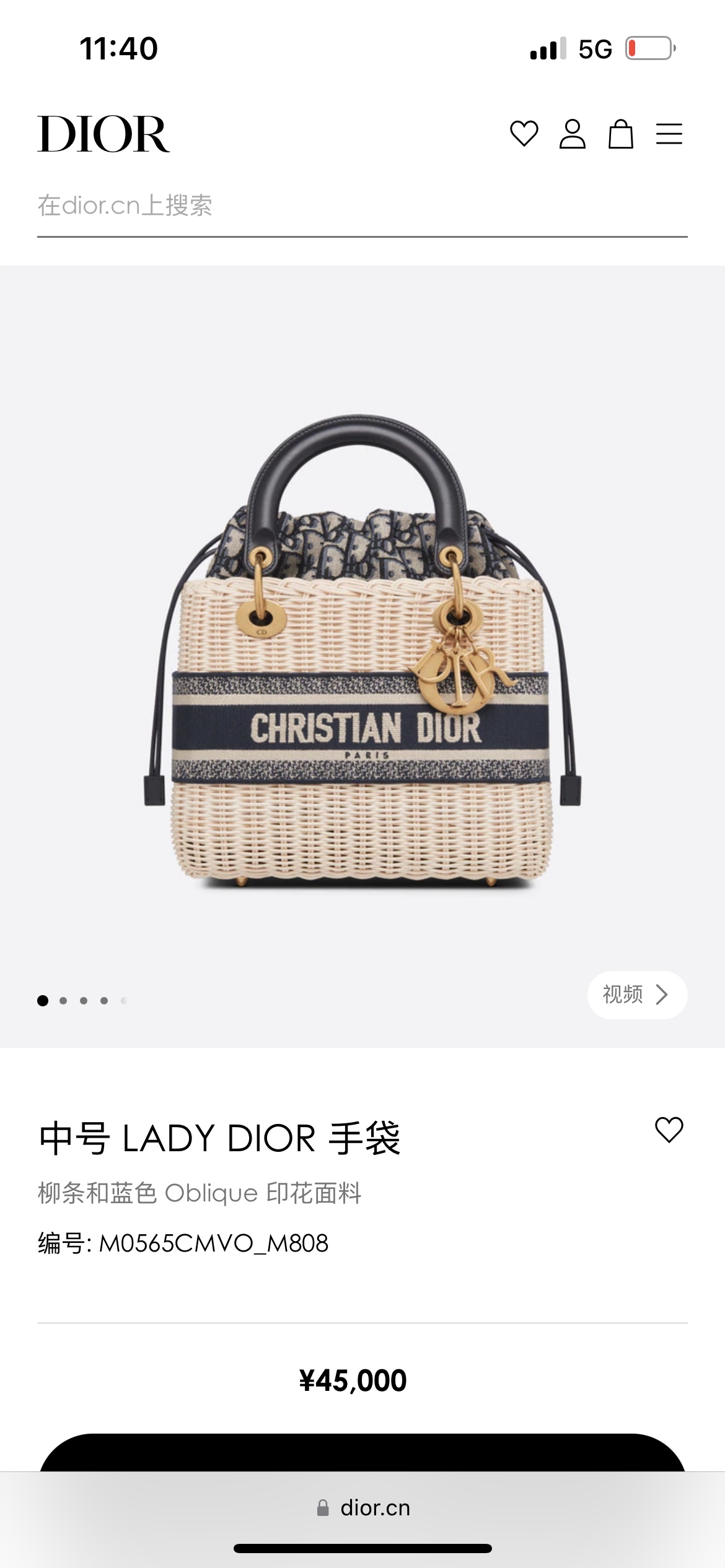Open the hamburger menu
This screenshot has height=1568, width=725.
(669, 134)
